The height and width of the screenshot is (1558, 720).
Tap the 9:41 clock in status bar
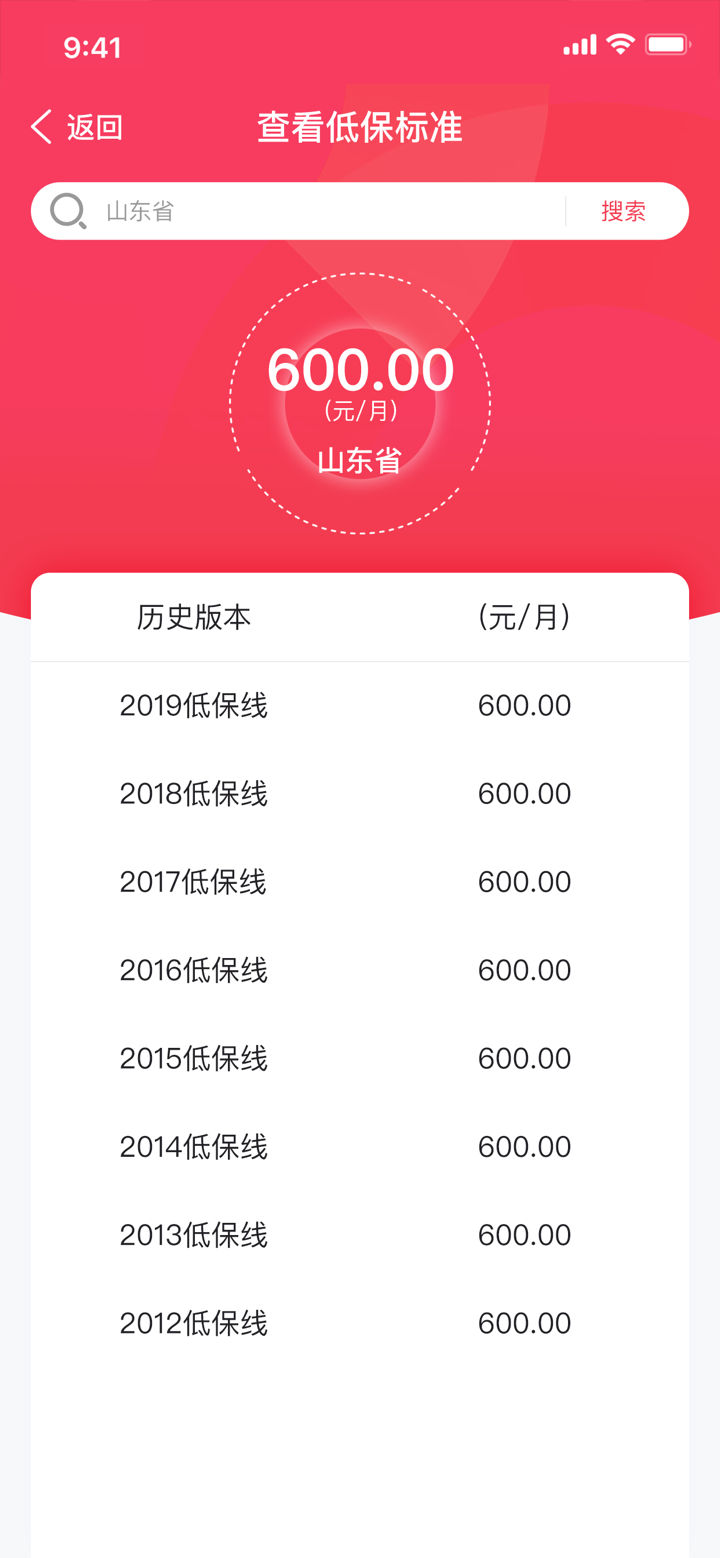coord(94,45)
